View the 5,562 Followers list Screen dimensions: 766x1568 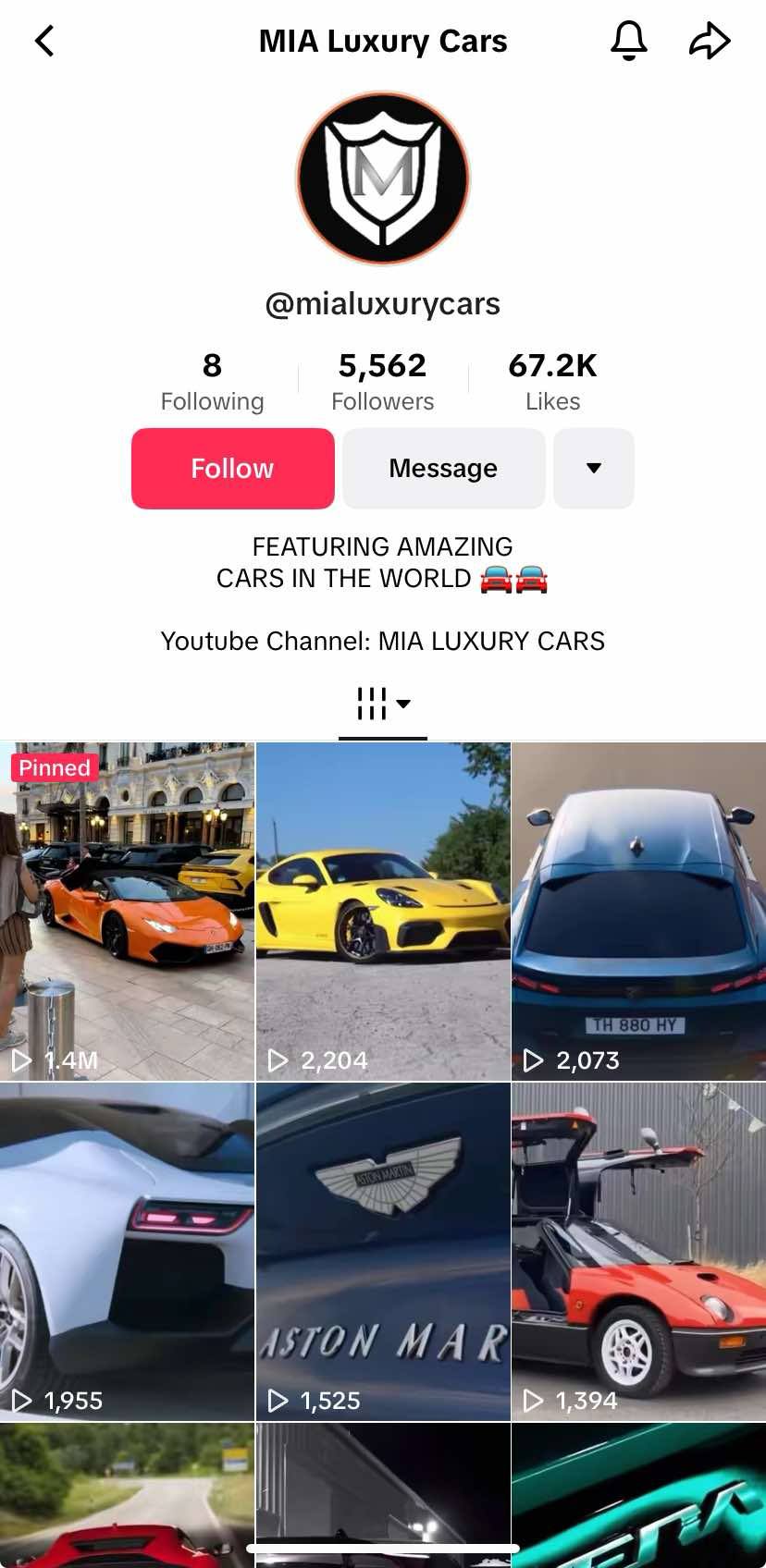[x=382, y=381]
